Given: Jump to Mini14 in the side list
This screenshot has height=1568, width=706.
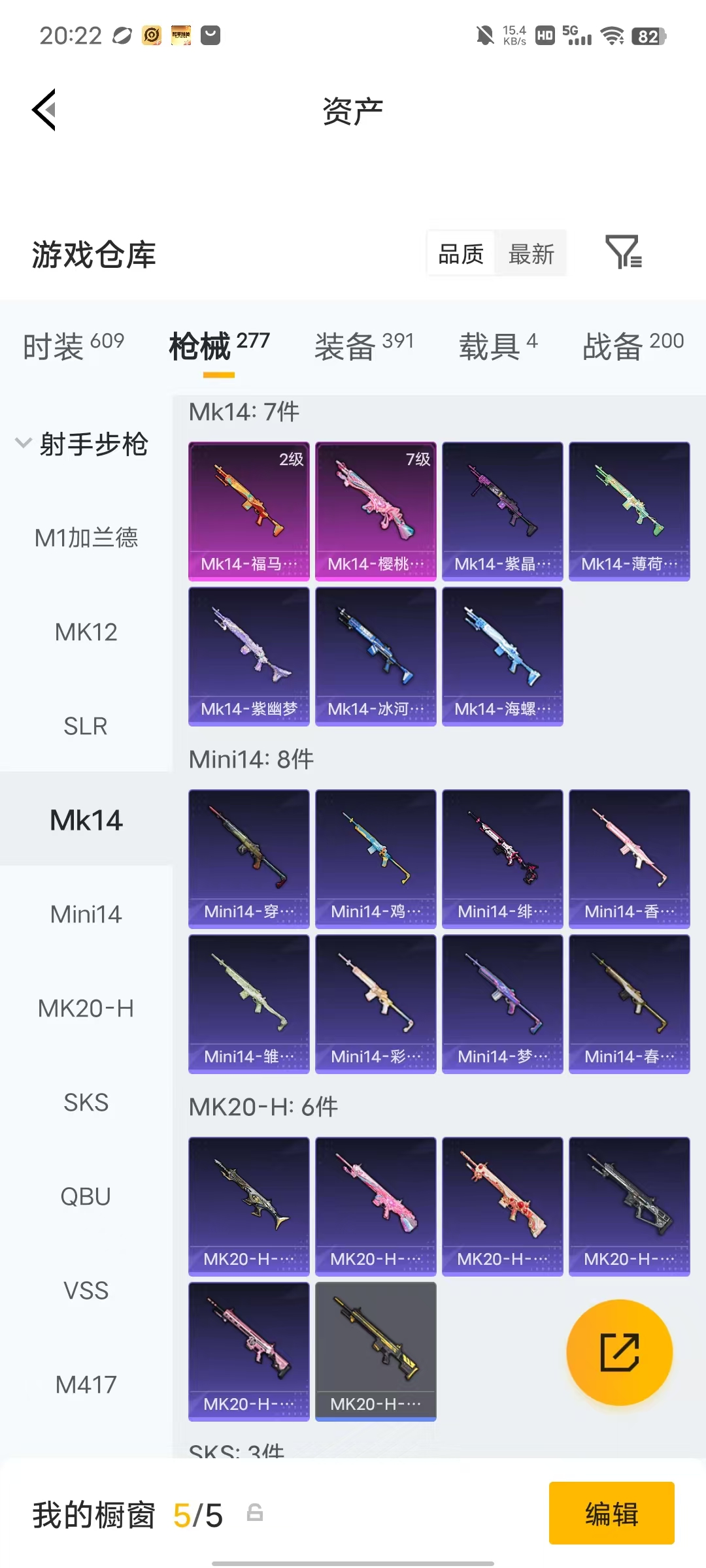Looking at the screenshot, I should tap(86, 914).
